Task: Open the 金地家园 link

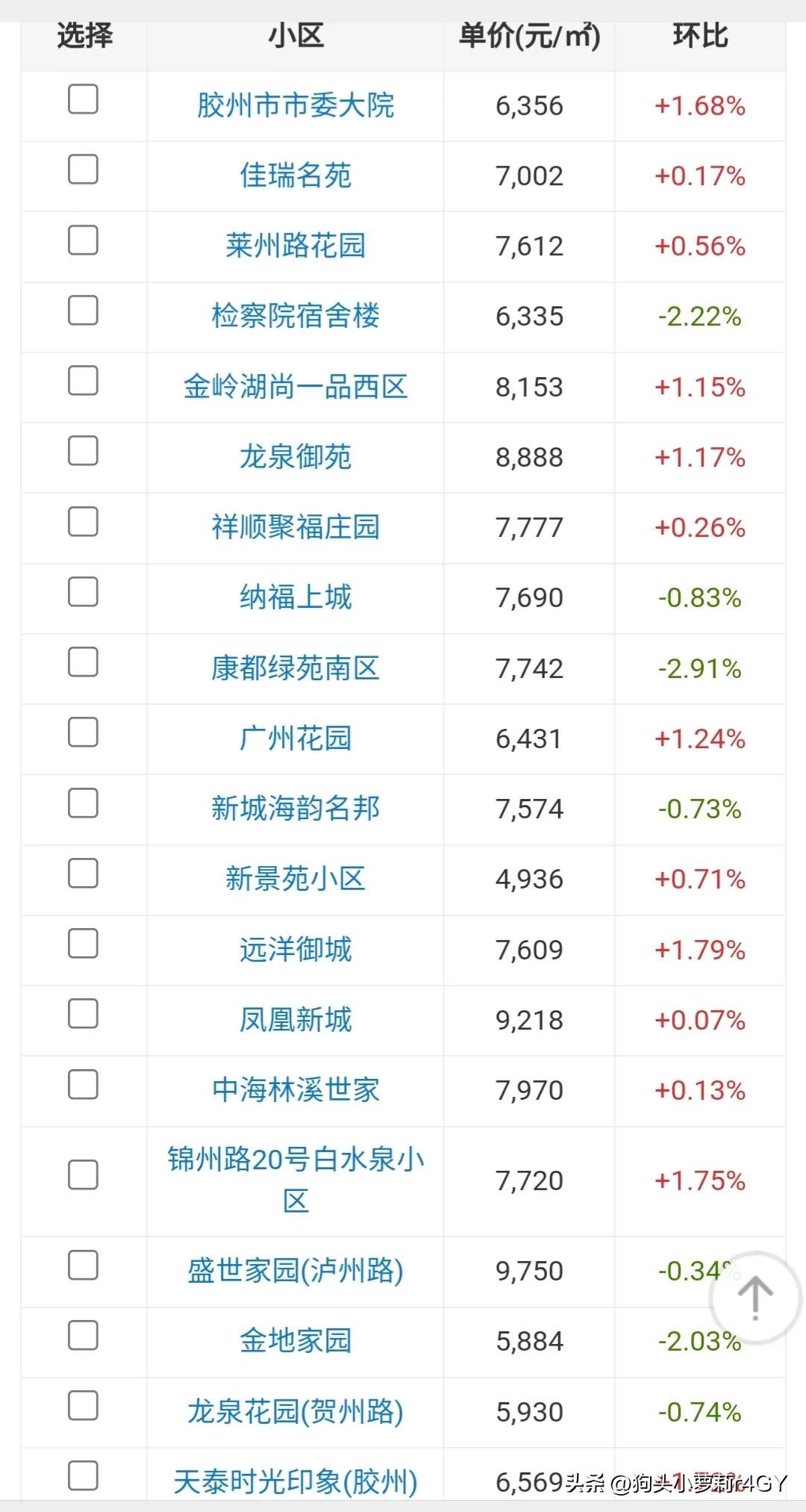Action: (x=296, y=1341)
